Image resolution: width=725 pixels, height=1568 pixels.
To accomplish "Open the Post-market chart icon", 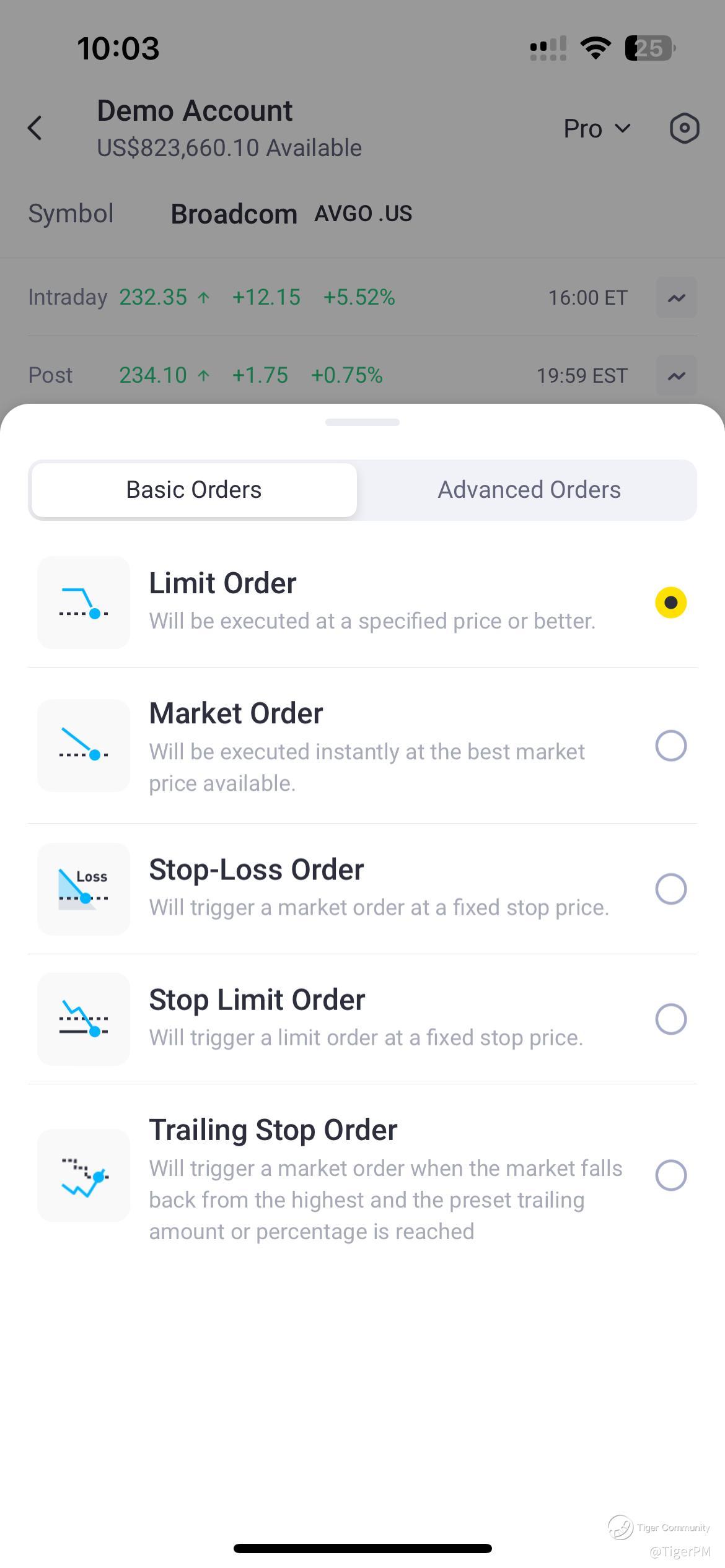I will point(677,375).
